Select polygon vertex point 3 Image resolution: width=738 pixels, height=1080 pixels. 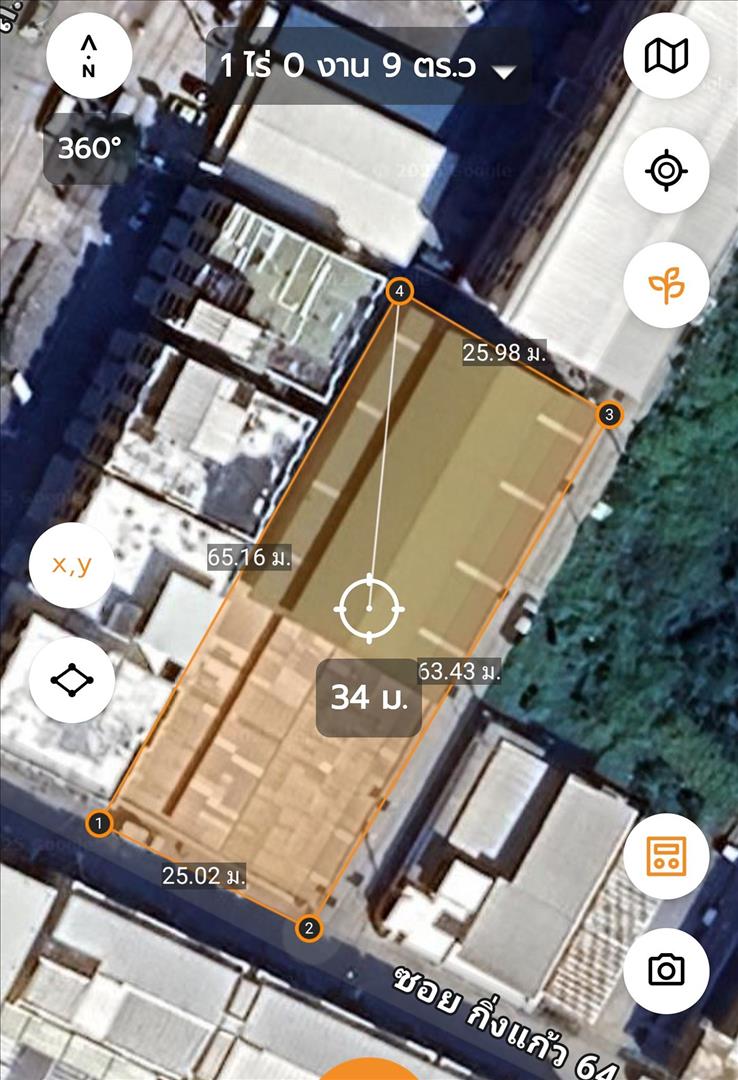[x=610, y=414]
